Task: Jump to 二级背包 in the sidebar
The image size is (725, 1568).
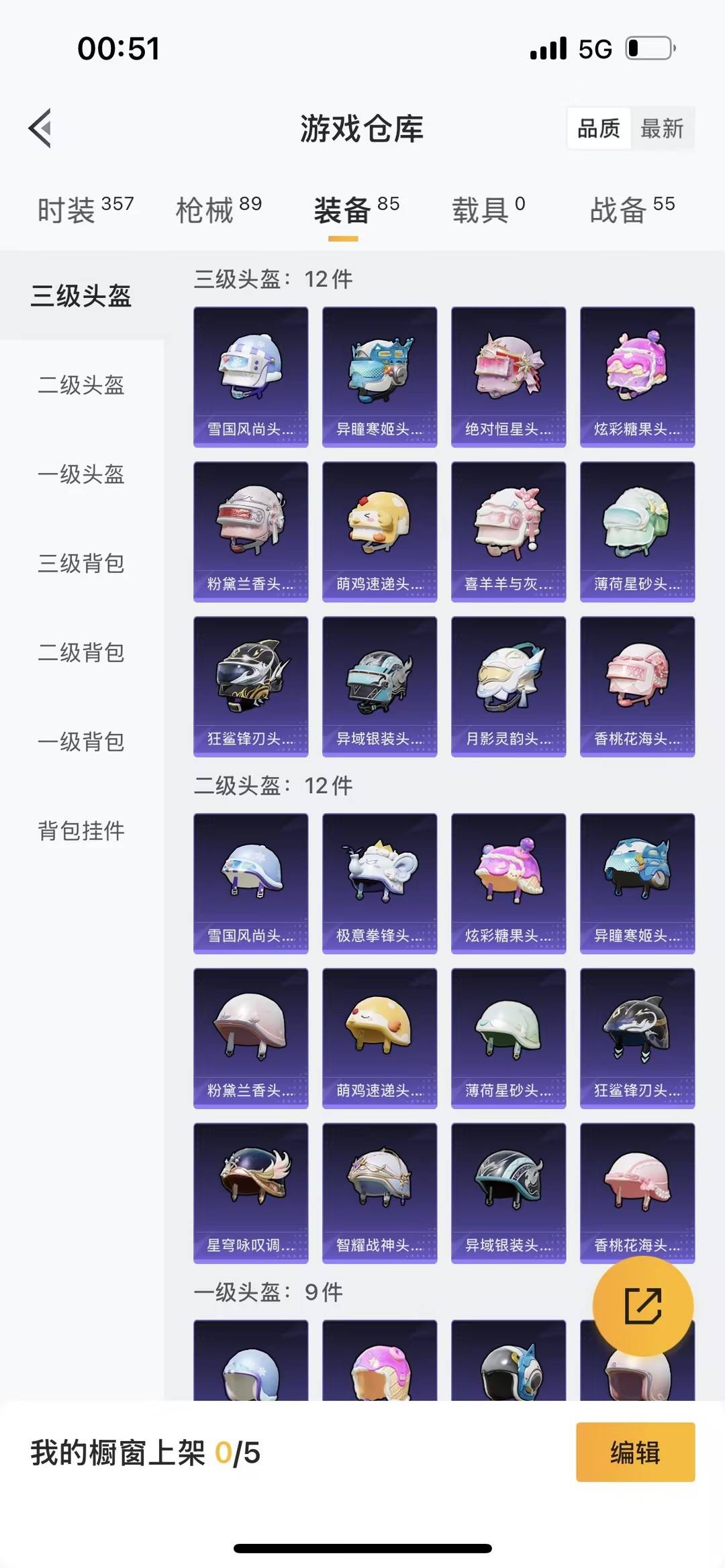Action: (x=81, y=653)
